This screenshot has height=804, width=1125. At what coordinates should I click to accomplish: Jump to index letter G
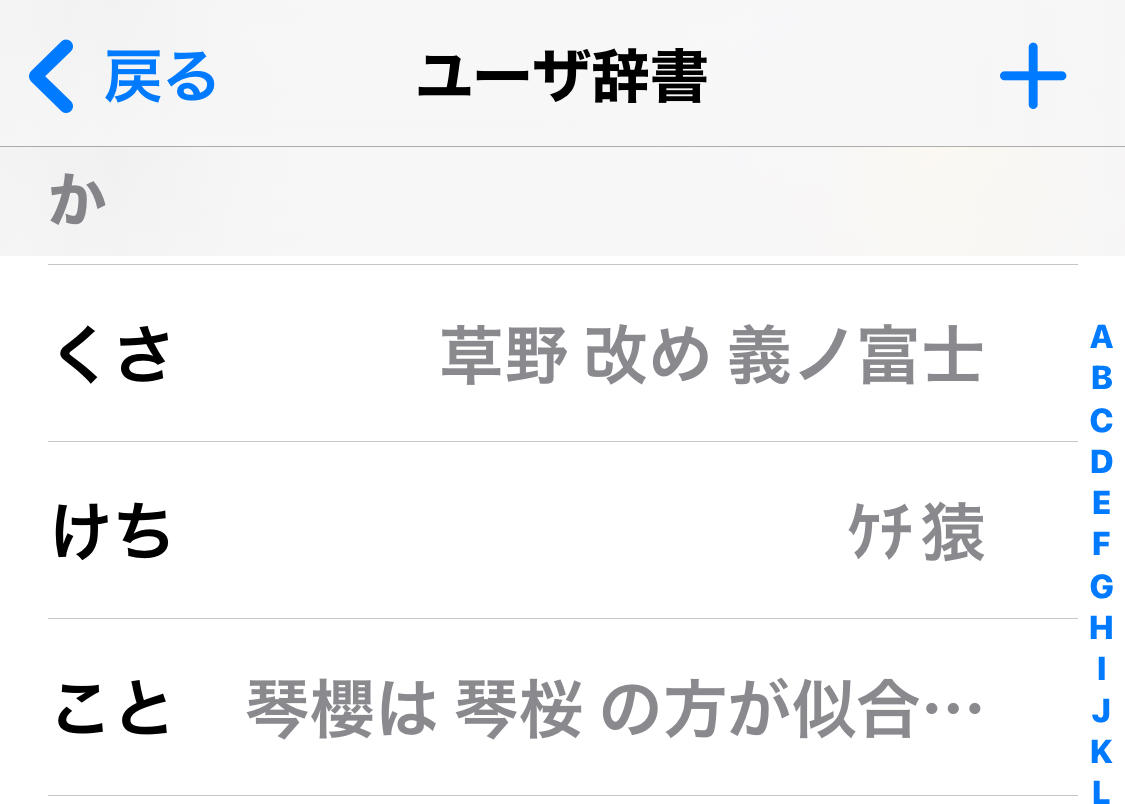click(x=1101, y=586)
